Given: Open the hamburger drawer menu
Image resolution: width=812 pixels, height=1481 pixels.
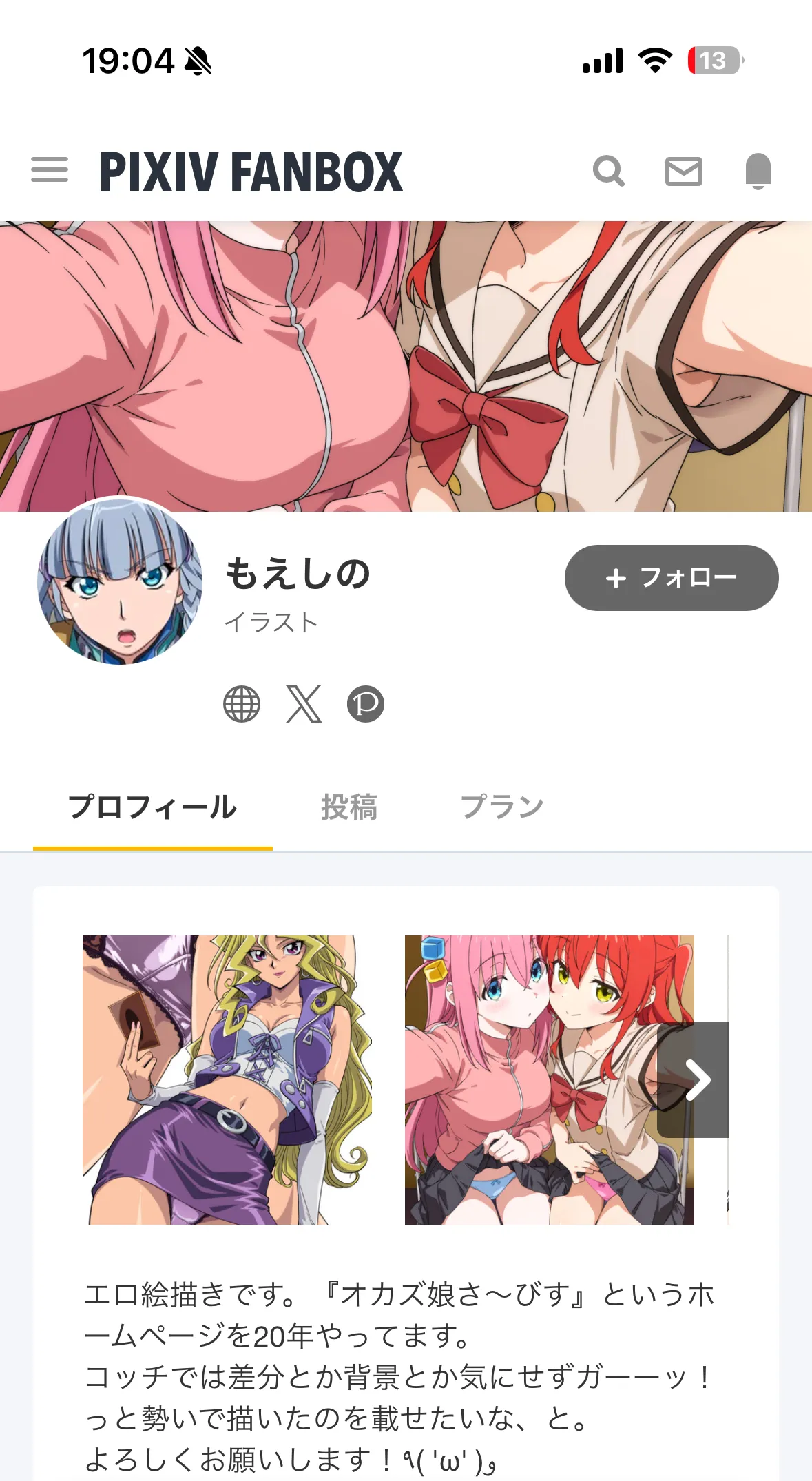Looking at the screenshot, I should (x=50, y=170).
